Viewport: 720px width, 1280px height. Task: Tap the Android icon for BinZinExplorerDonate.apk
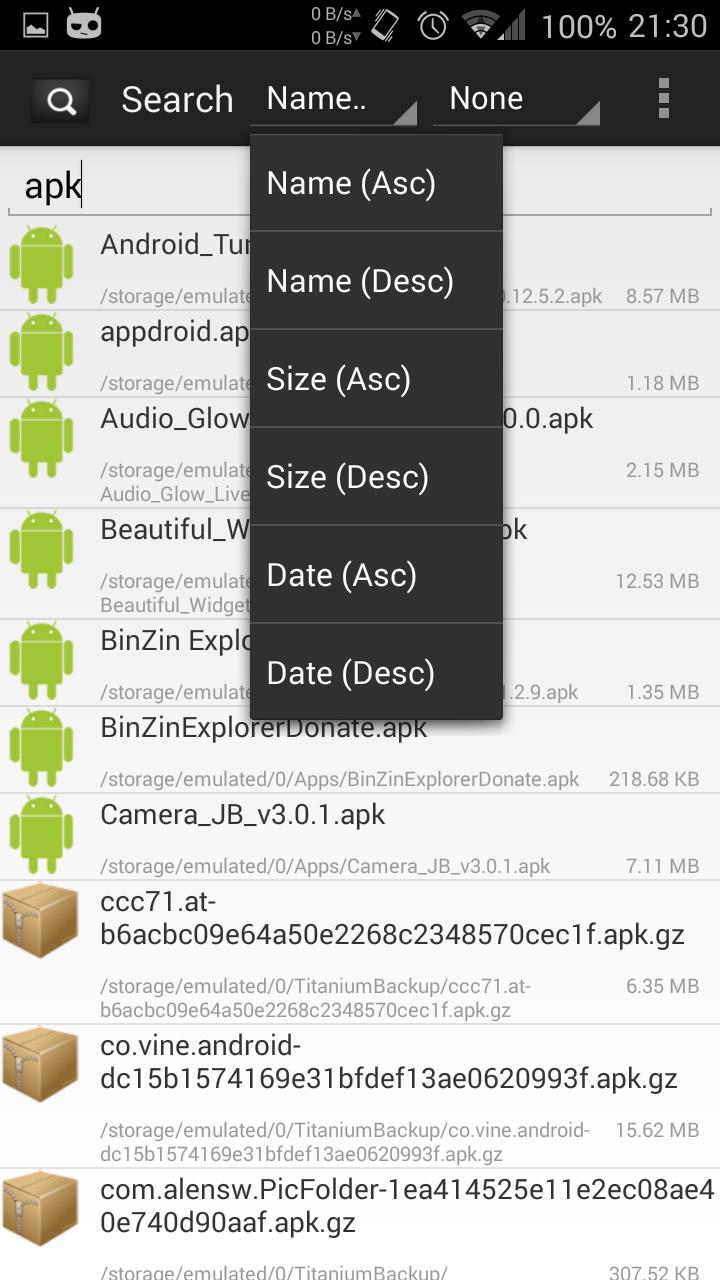(x=41, y=746)
